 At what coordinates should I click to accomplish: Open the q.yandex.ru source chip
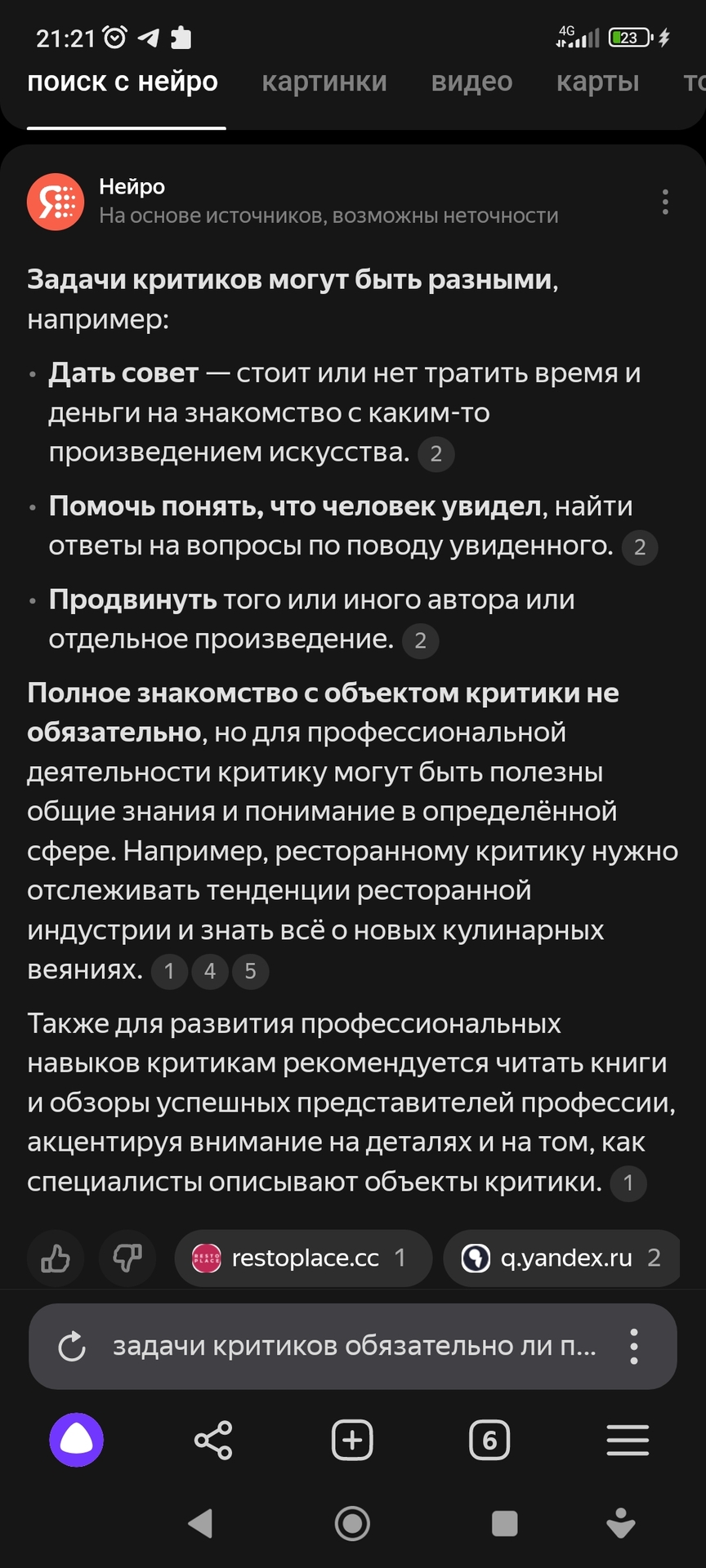[564, 1258]
